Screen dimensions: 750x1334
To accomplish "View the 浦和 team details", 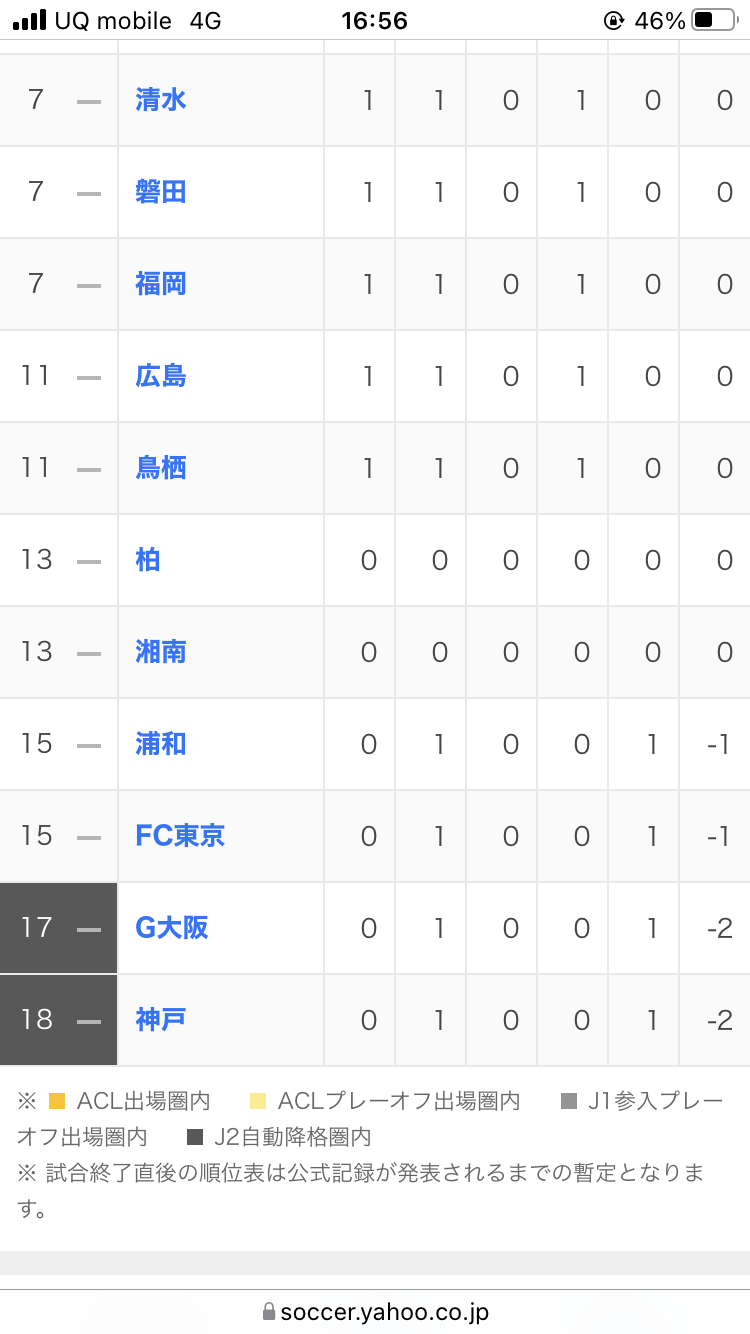I will click(161, 744).
